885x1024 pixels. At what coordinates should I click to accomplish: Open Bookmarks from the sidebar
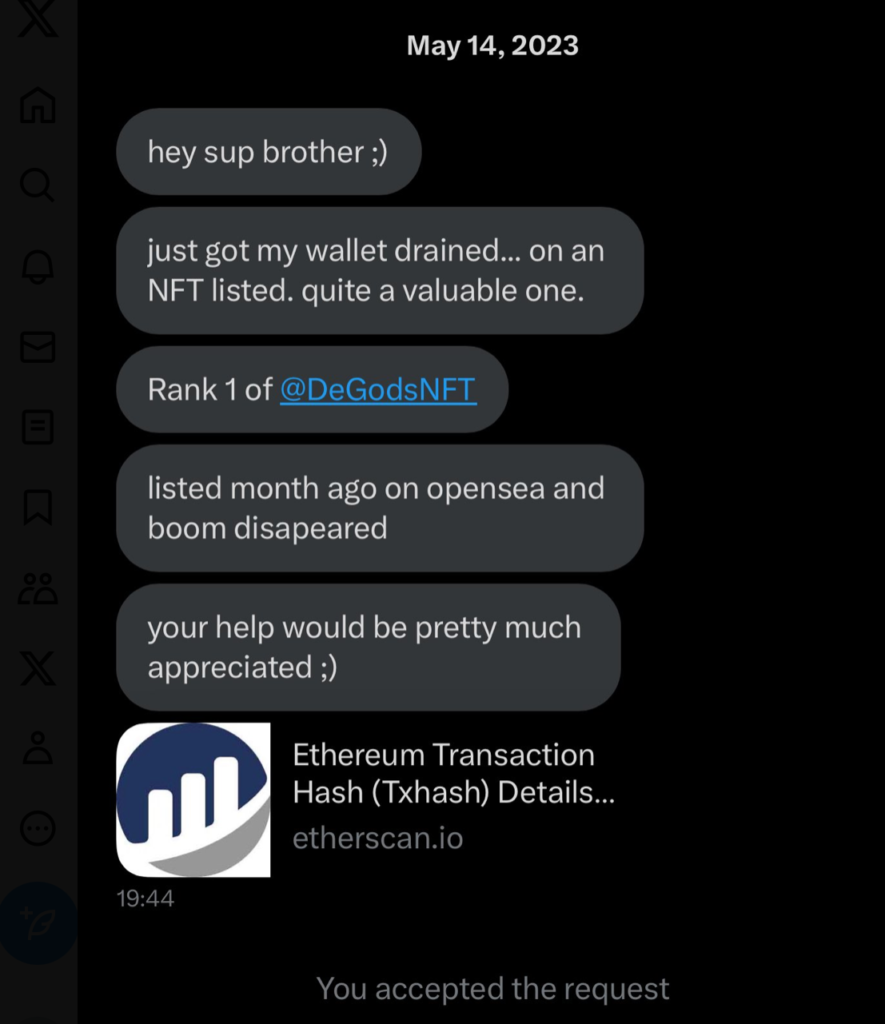click(38, 507)
